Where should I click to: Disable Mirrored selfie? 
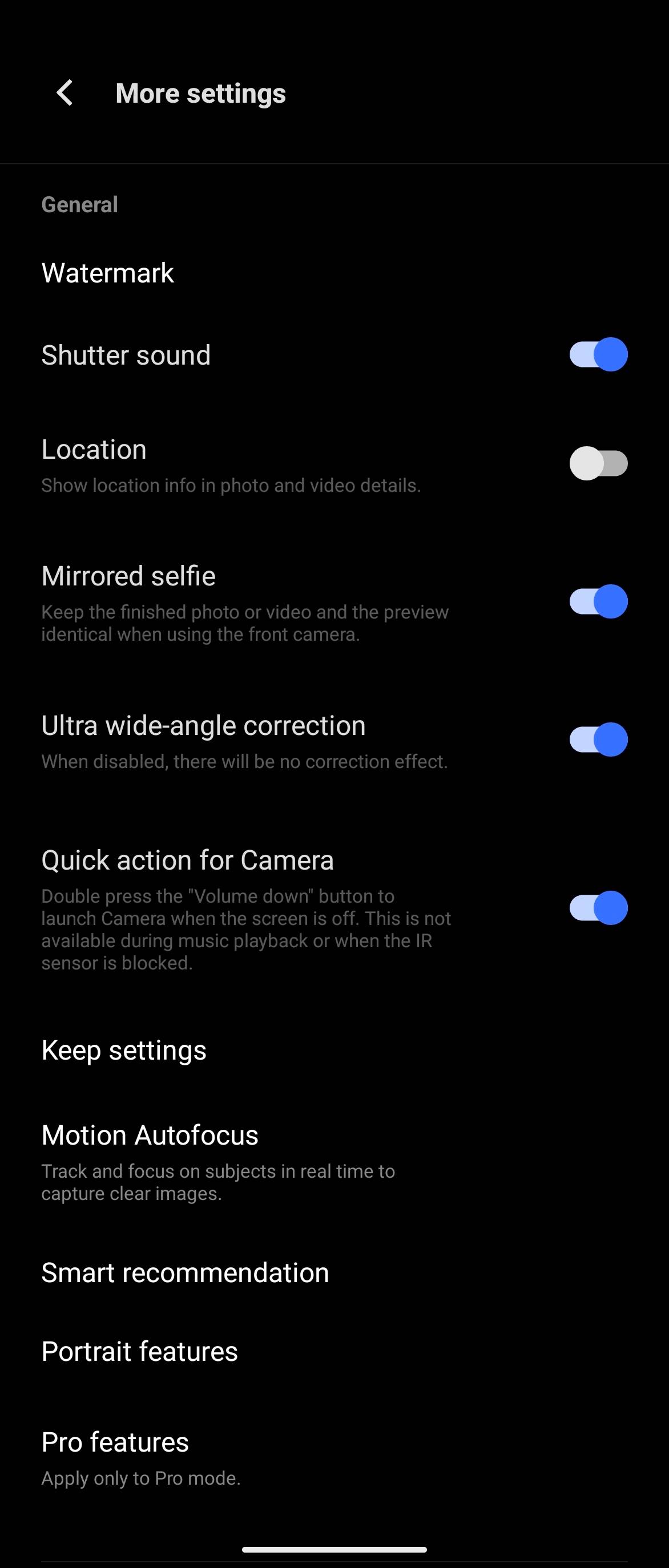[x=598, y=601]
